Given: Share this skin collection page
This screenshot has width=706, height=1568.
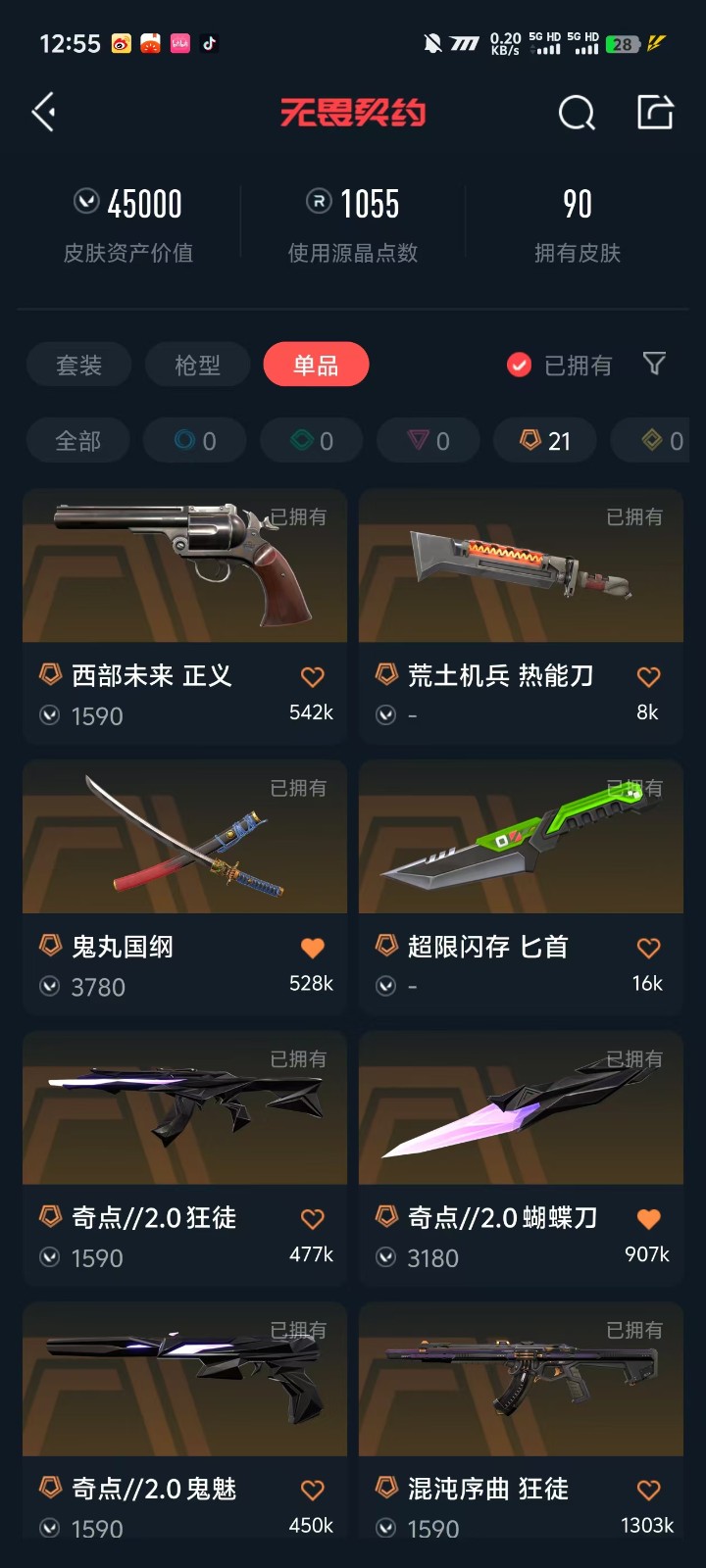Looking at the screenshot, I should pyautogui.click(x=655, y=113).
